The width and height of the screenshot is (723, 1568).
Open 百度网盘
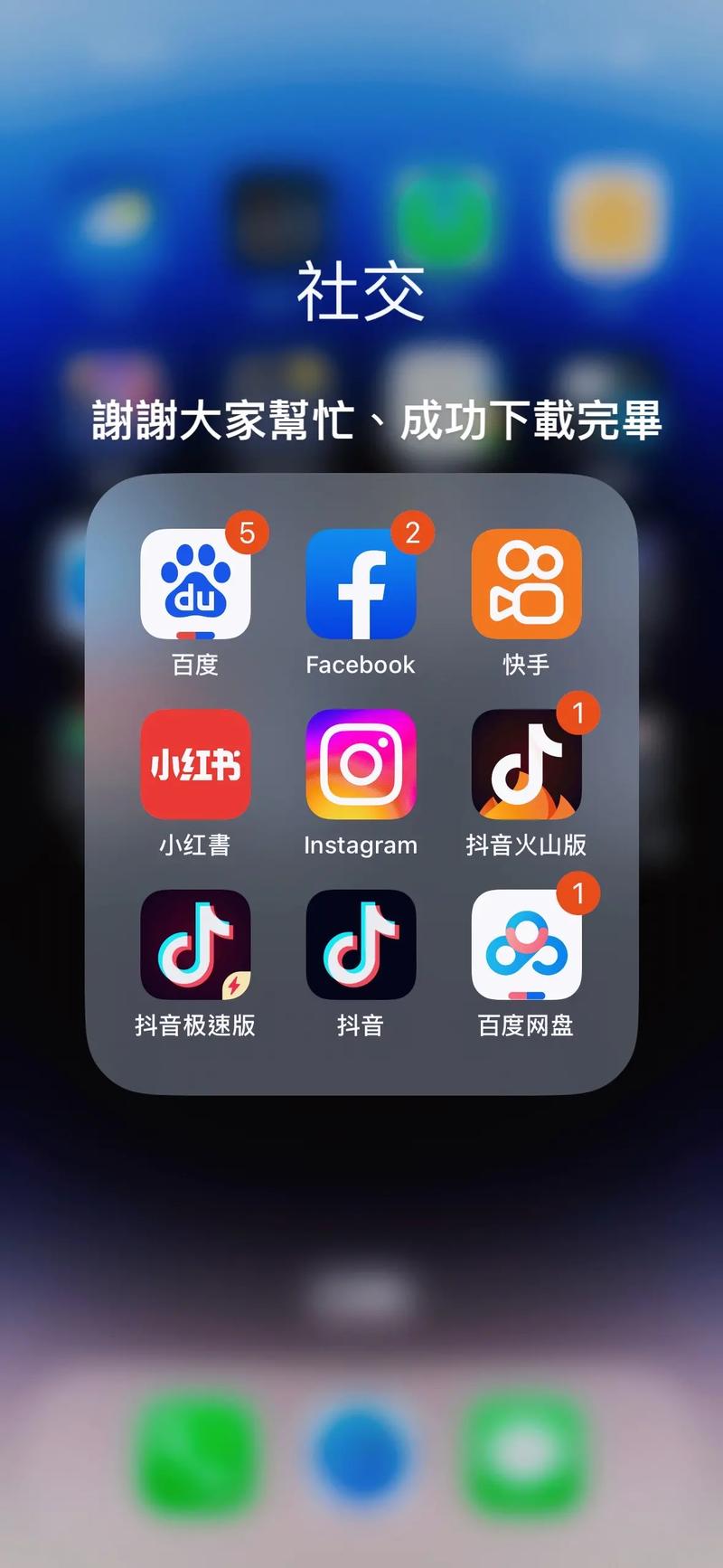(x=526, y=945)
